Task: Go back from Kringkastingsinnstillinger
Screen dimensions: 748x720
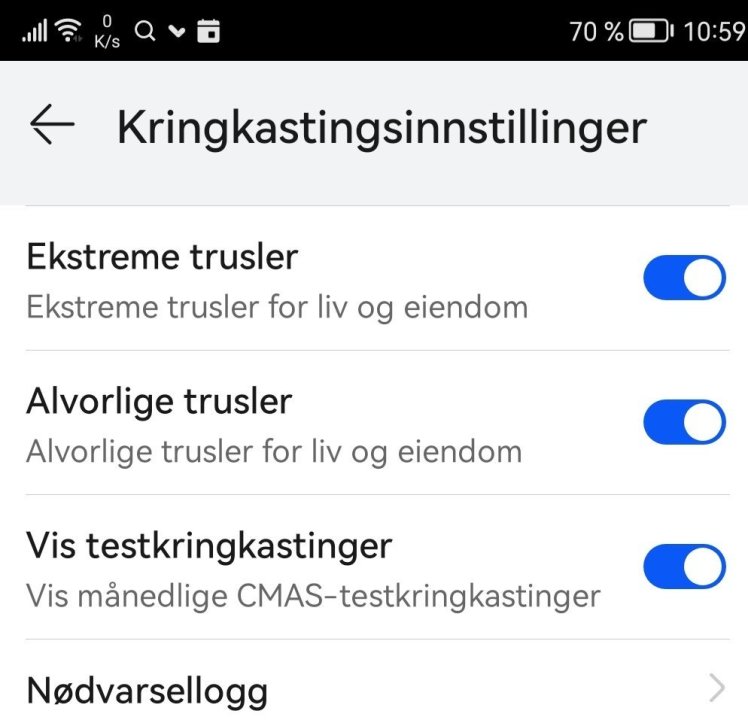Action: pyautogui.click(x=53, y=125)
